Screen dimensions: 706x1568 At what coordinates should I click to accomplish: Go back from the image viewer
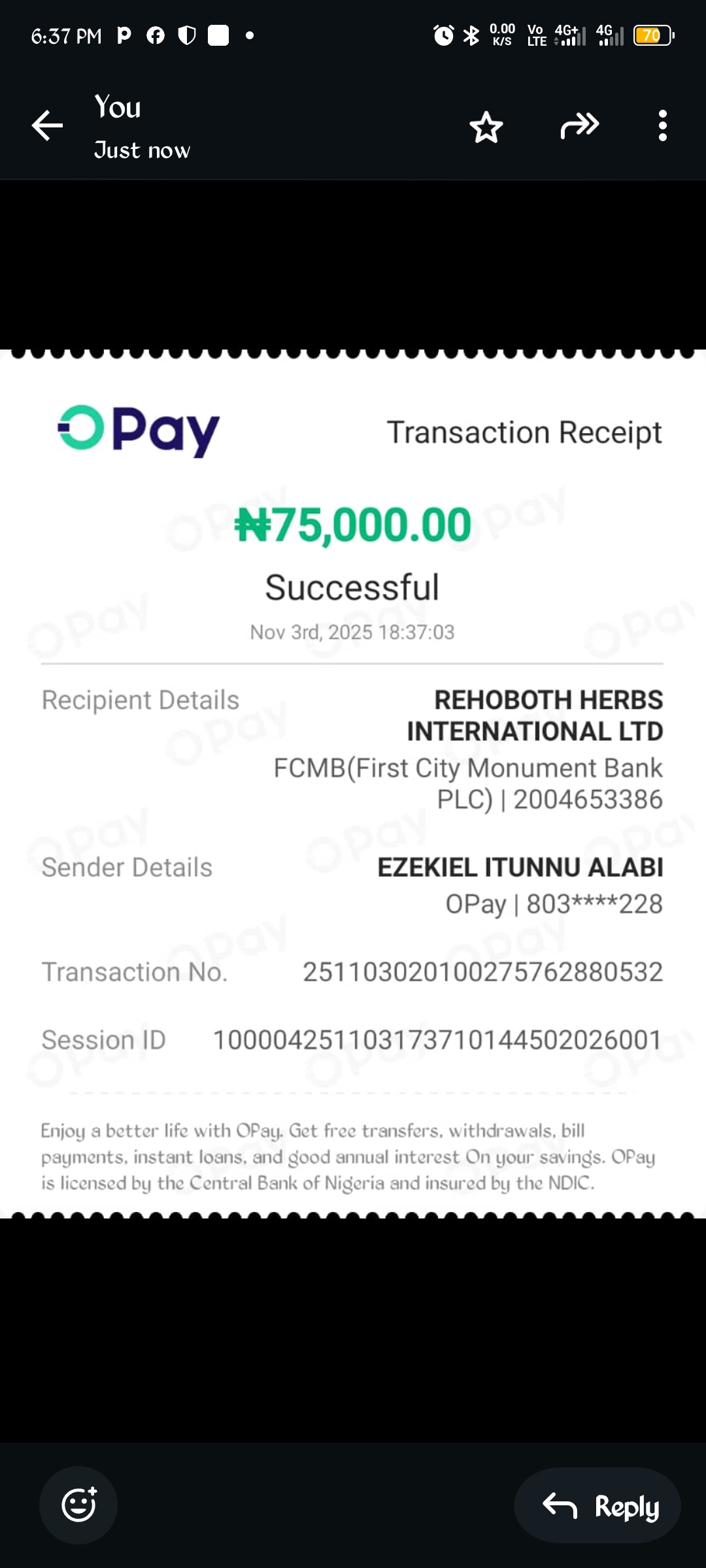click(x=48, y=125)
